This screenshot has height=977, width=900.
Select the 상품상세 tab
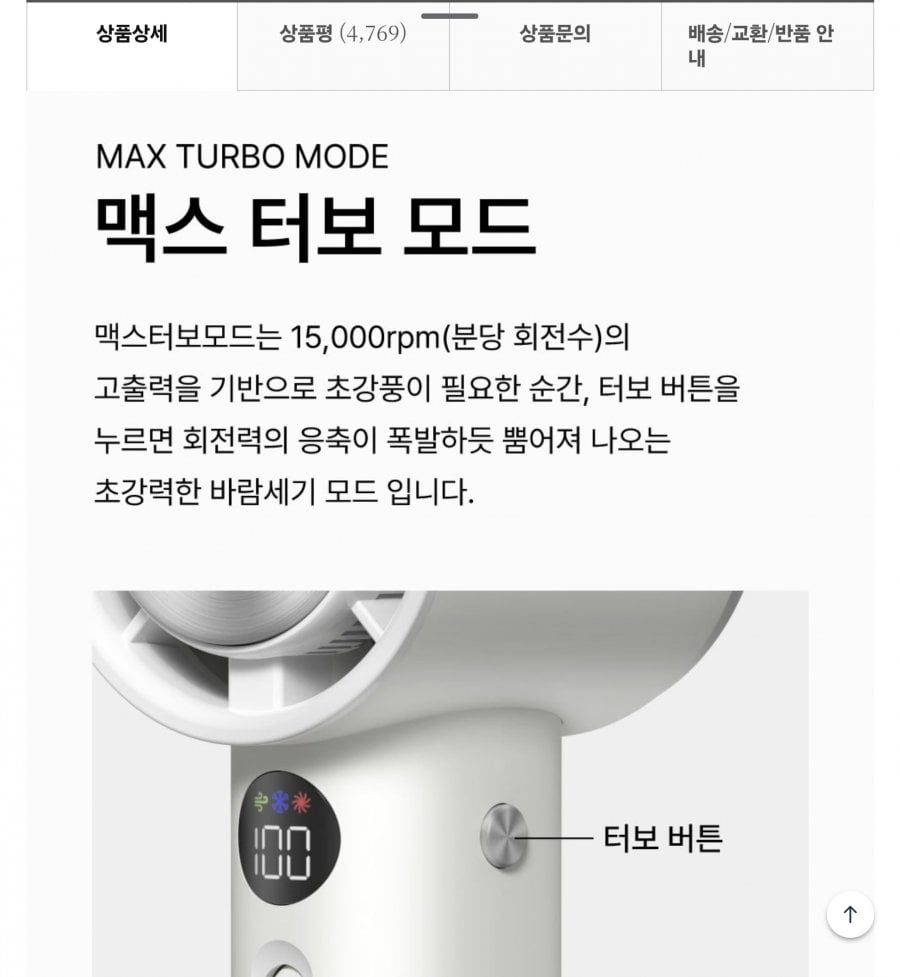coord(132,34)
